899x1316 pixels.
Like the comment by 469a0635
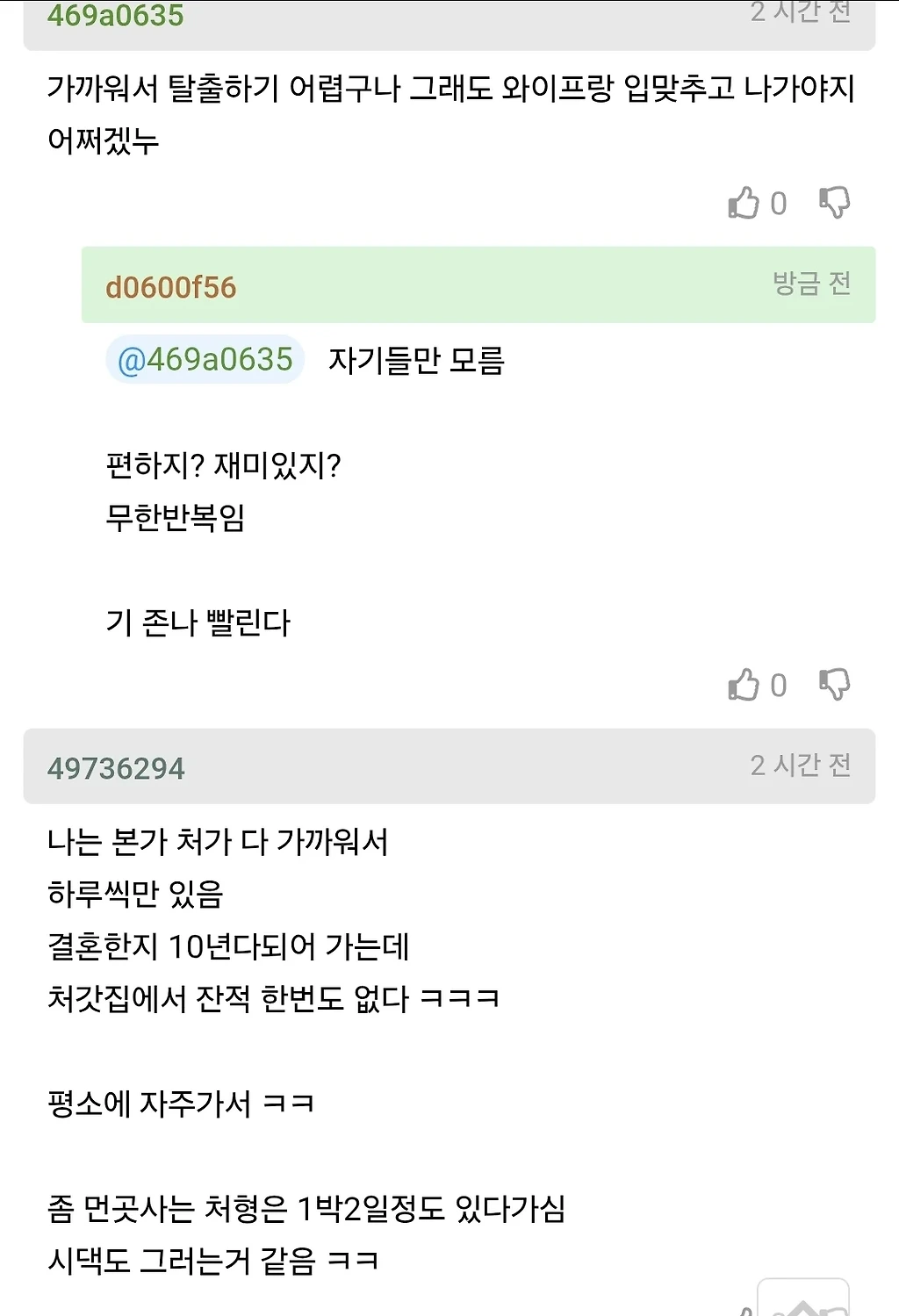(x=744, y=203)
